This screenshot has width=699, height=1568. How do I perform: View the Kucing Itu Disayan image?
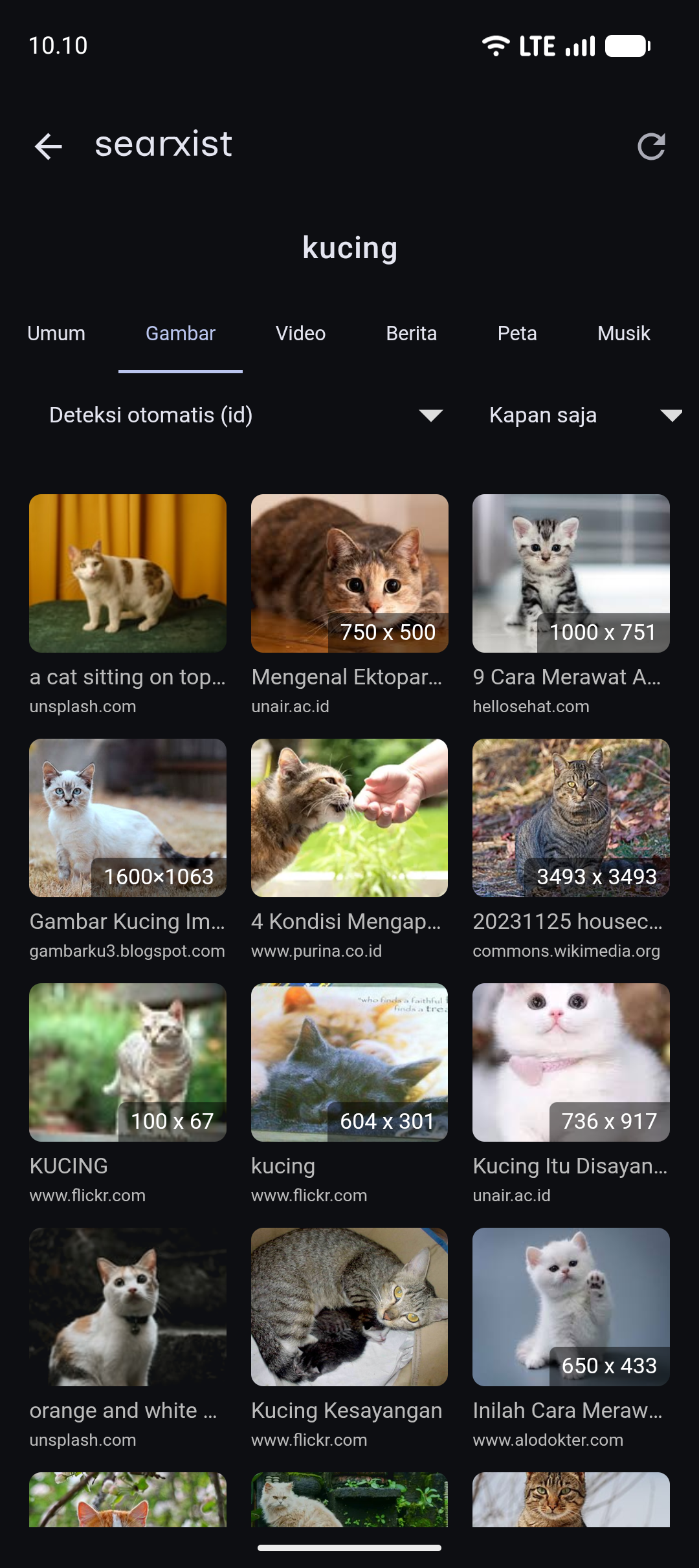571,1062
